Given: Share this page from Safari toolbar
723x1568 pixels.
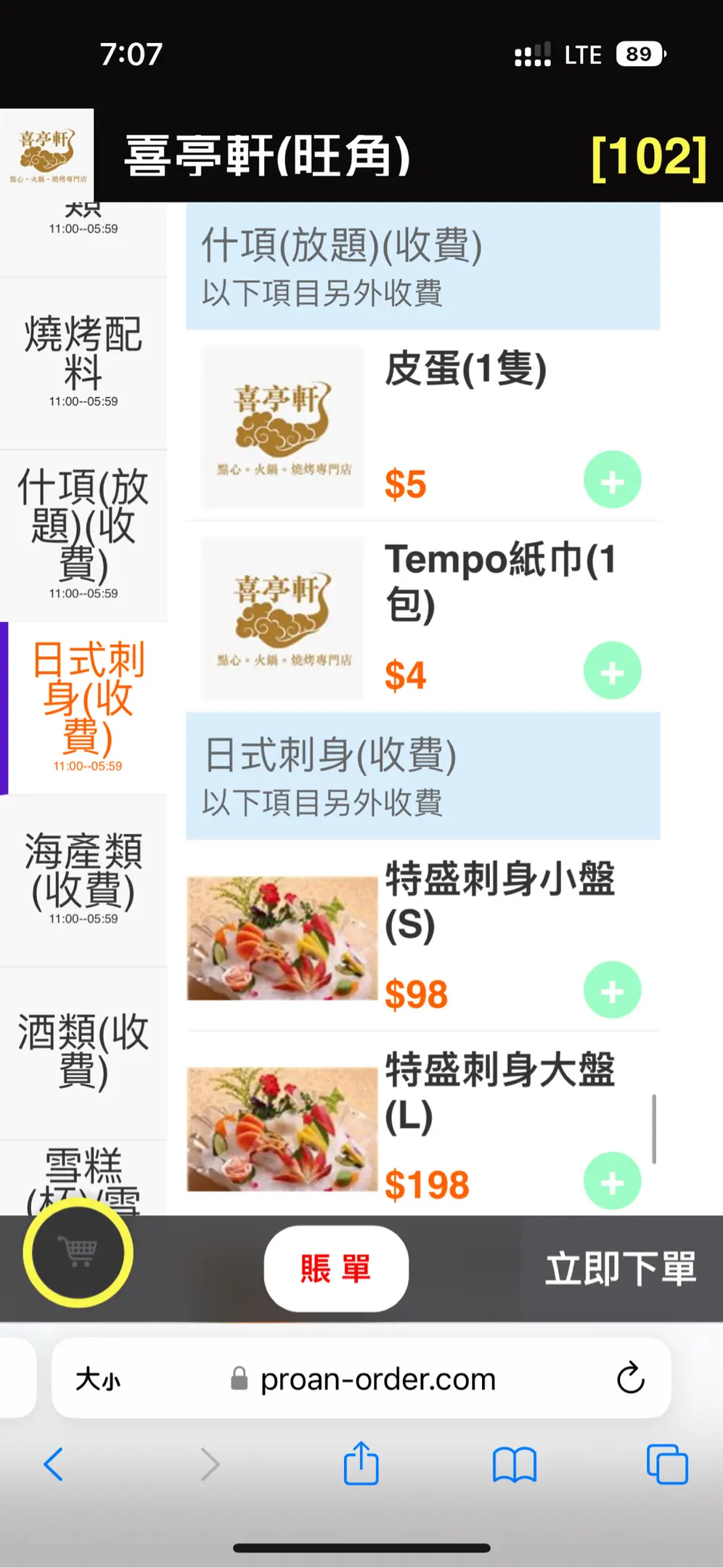Looking at the screenshot, I should (361, 1463).
